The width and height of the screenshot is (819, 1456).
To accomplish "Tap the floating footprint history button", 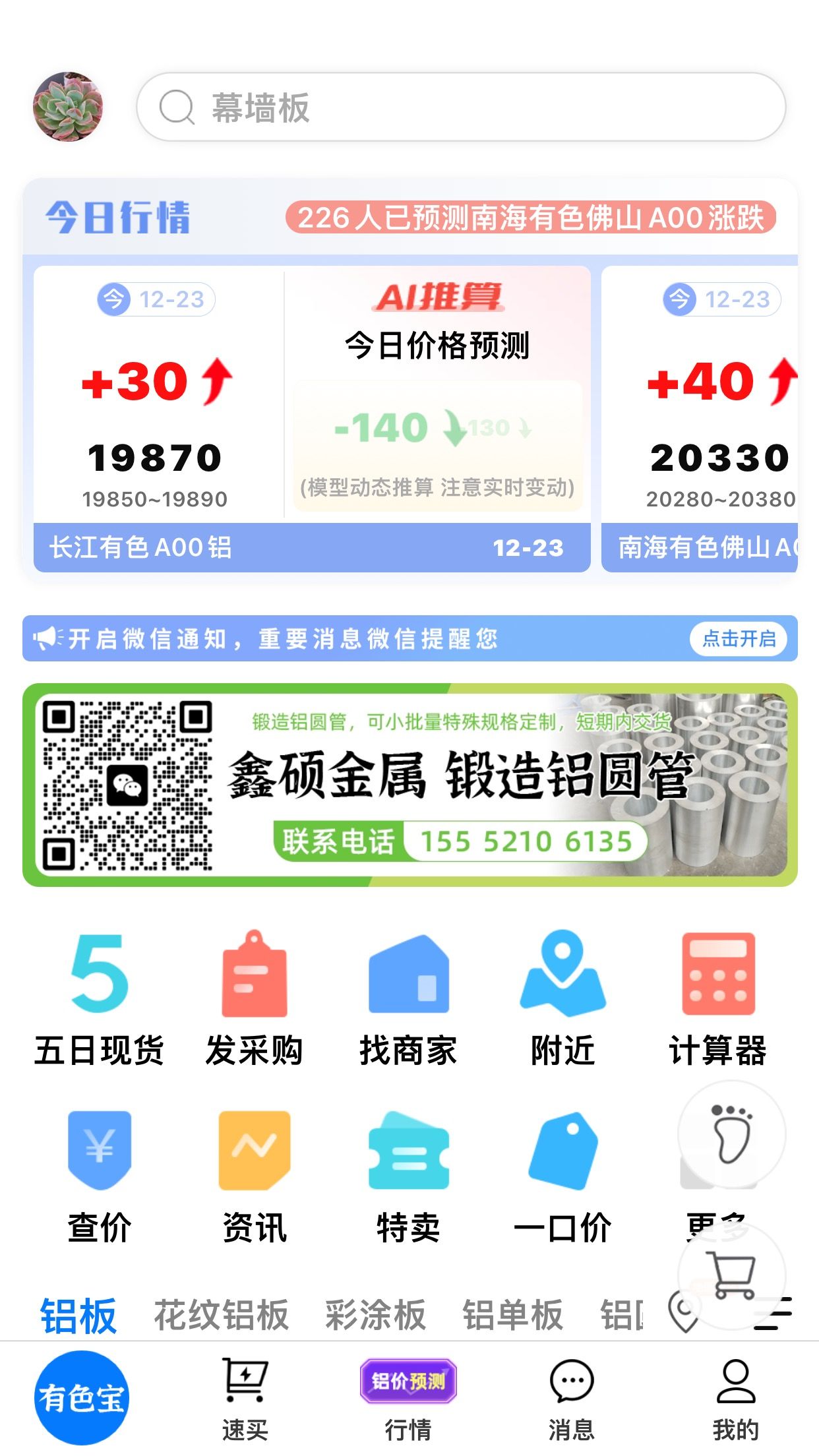I will [732, 1134].
